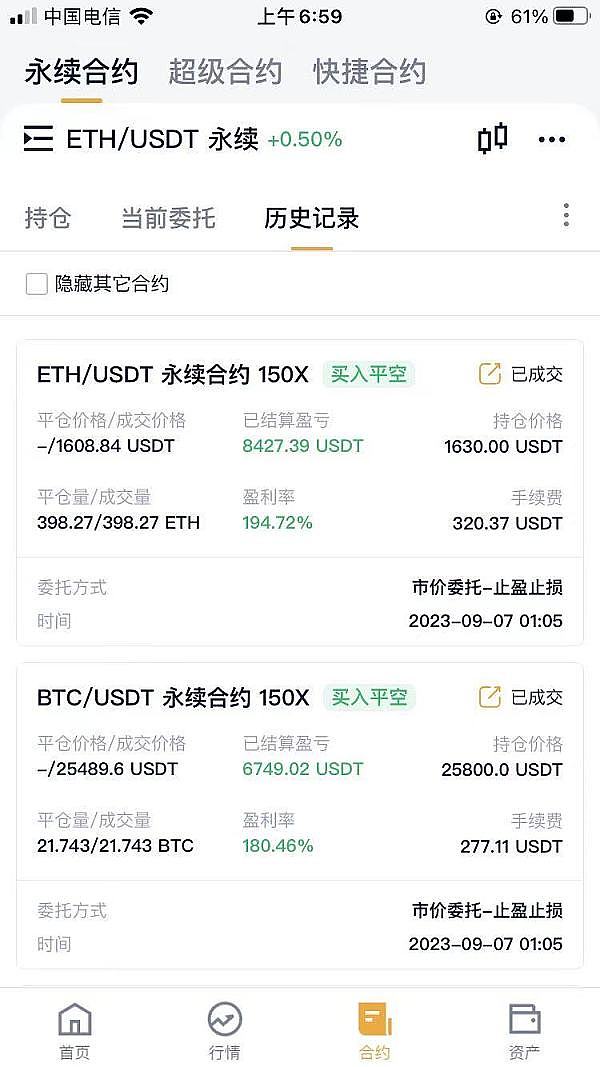Screen dimensions: 600x1067
Task: Select the 永续合约 top tab
Action: click(x=81, y=72)
